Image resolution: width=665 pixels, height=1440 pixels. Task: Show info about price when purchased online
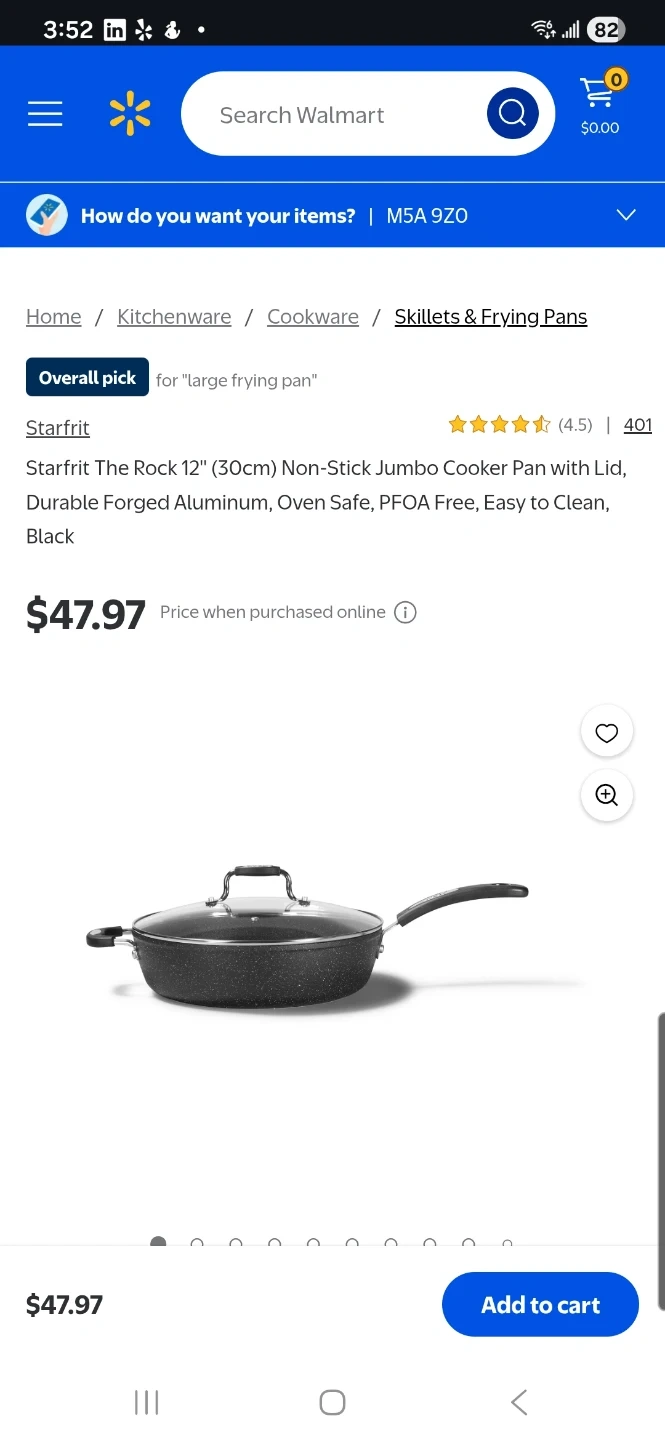(405, 612)
